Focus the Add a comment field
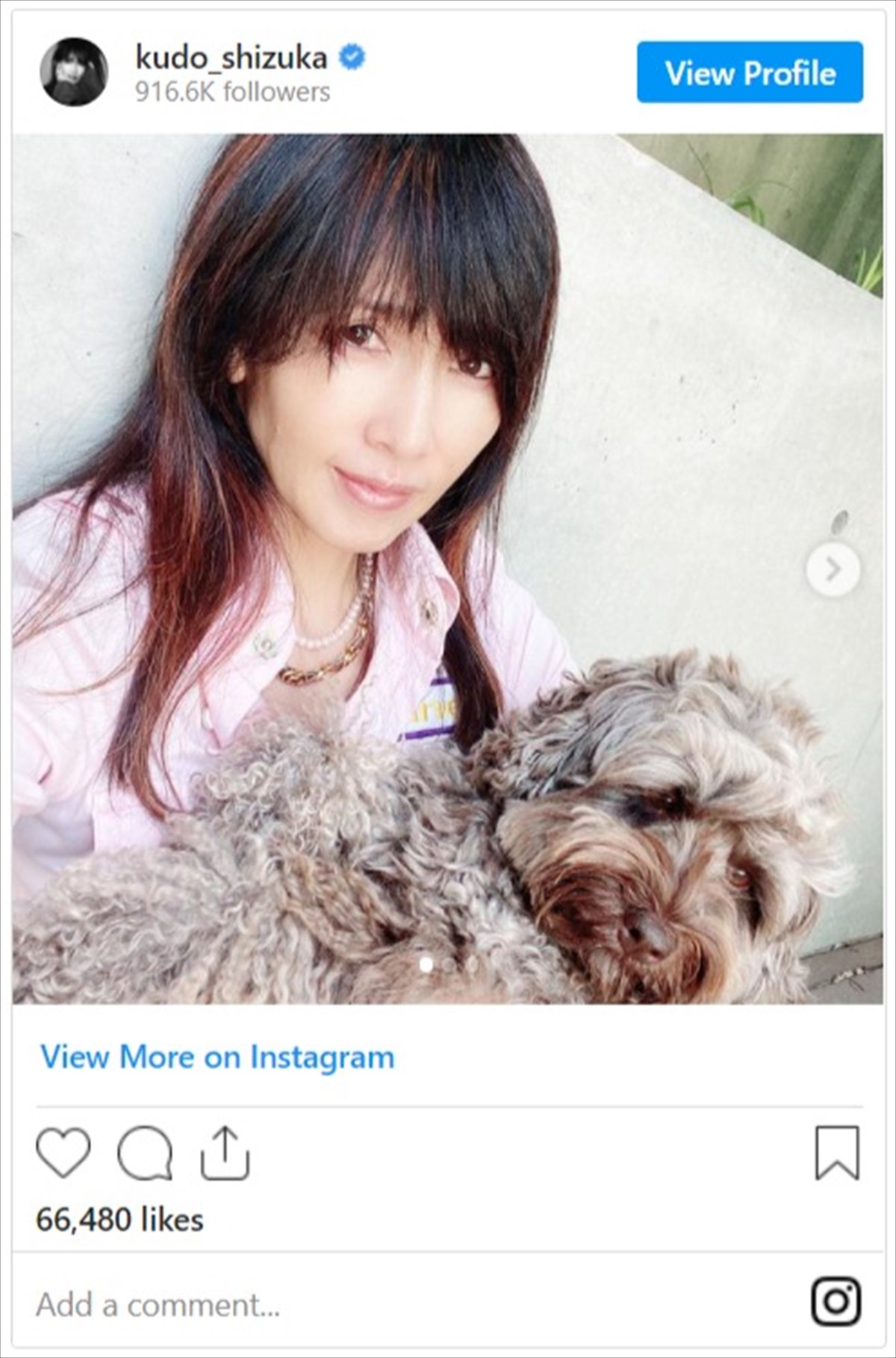The height and width of the screenshot is (1358, 896). pos(299,1304)
